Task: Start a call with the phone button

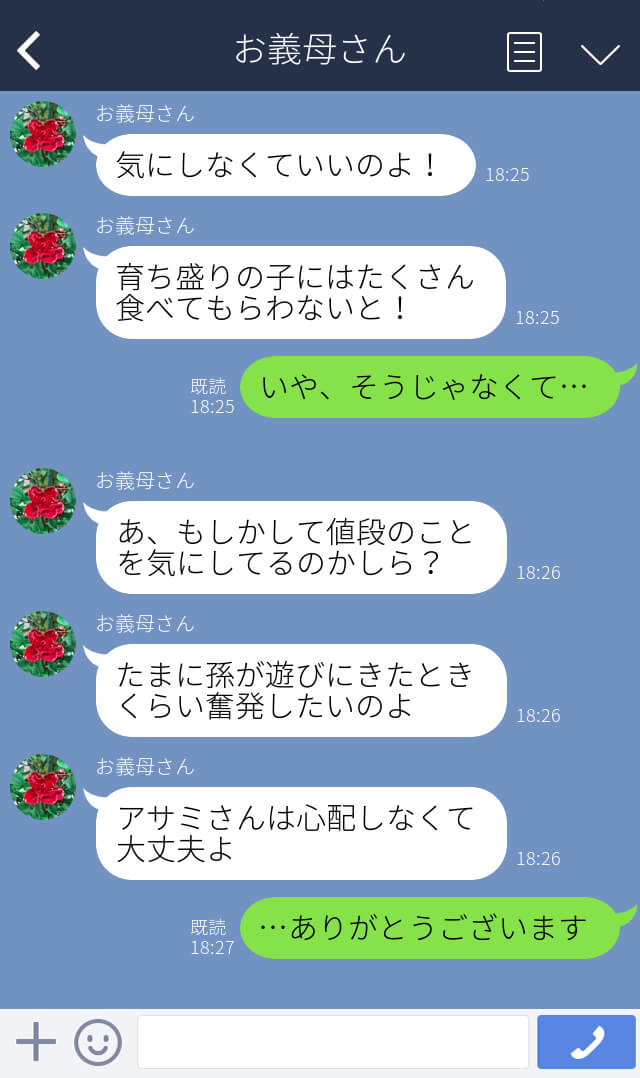Action: coord(586,1042)
